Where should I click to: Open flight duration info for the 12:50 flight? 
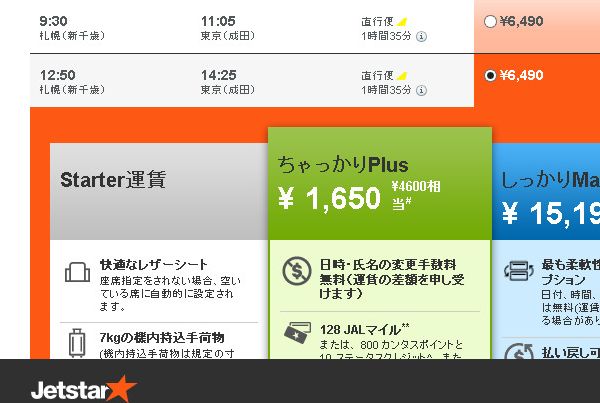pyautogui.click(x=421, y=90)
